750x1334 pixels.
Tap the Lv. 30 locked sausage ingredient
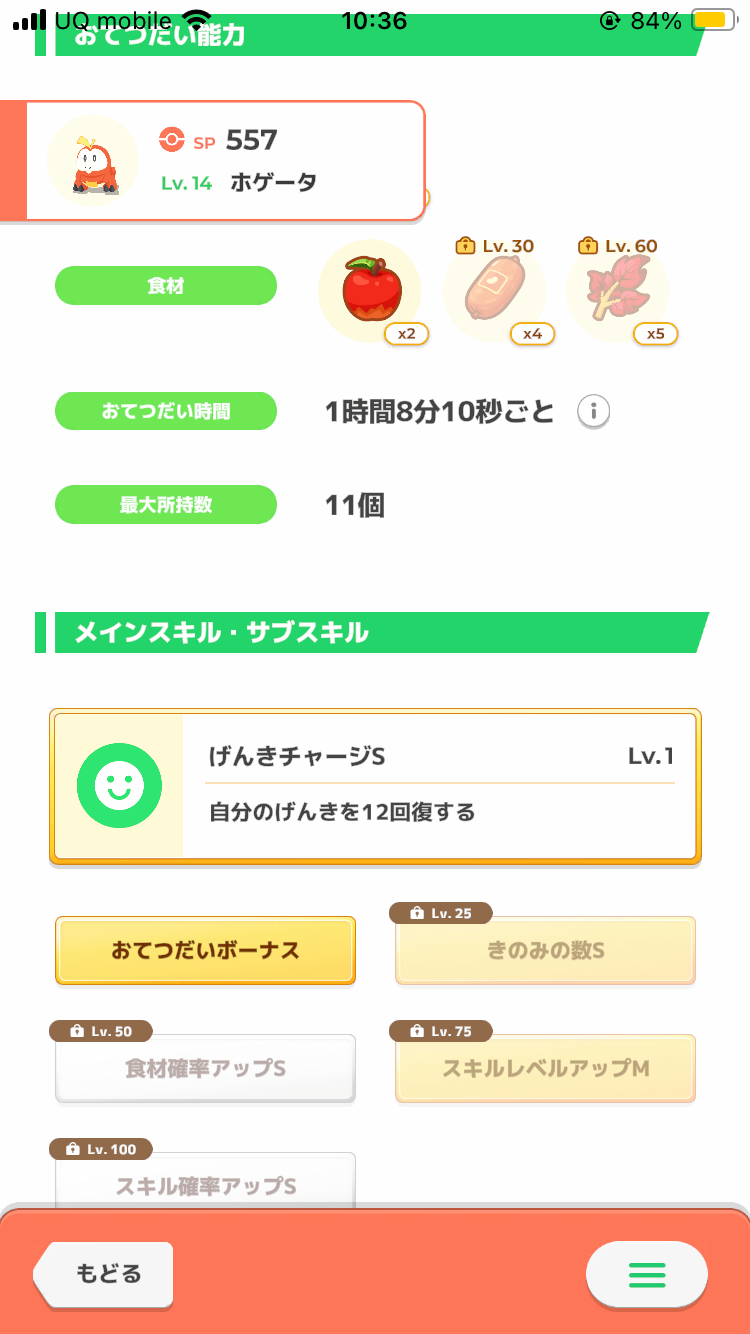[x=494, y=290]
